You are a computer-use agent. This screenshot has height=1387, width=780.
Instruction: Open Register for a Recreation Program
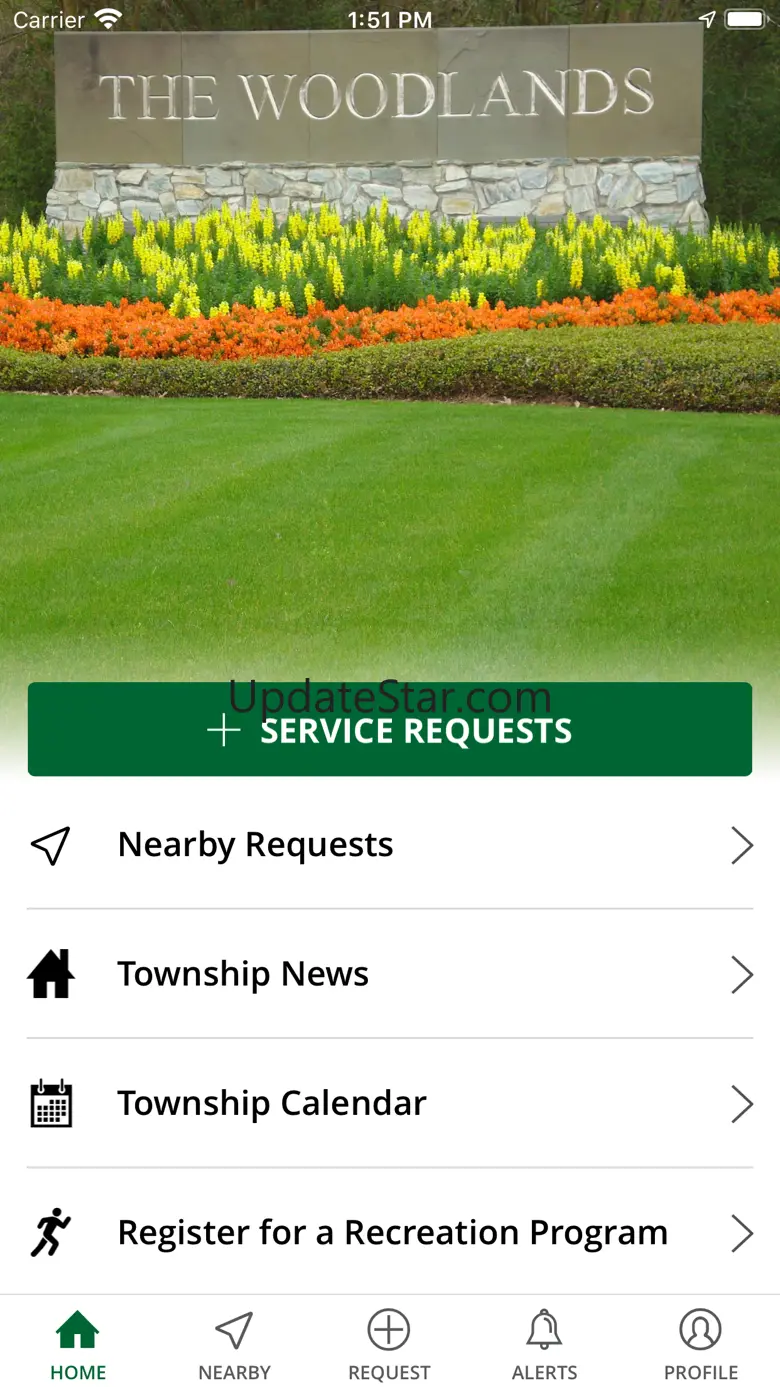(390, 1232)
